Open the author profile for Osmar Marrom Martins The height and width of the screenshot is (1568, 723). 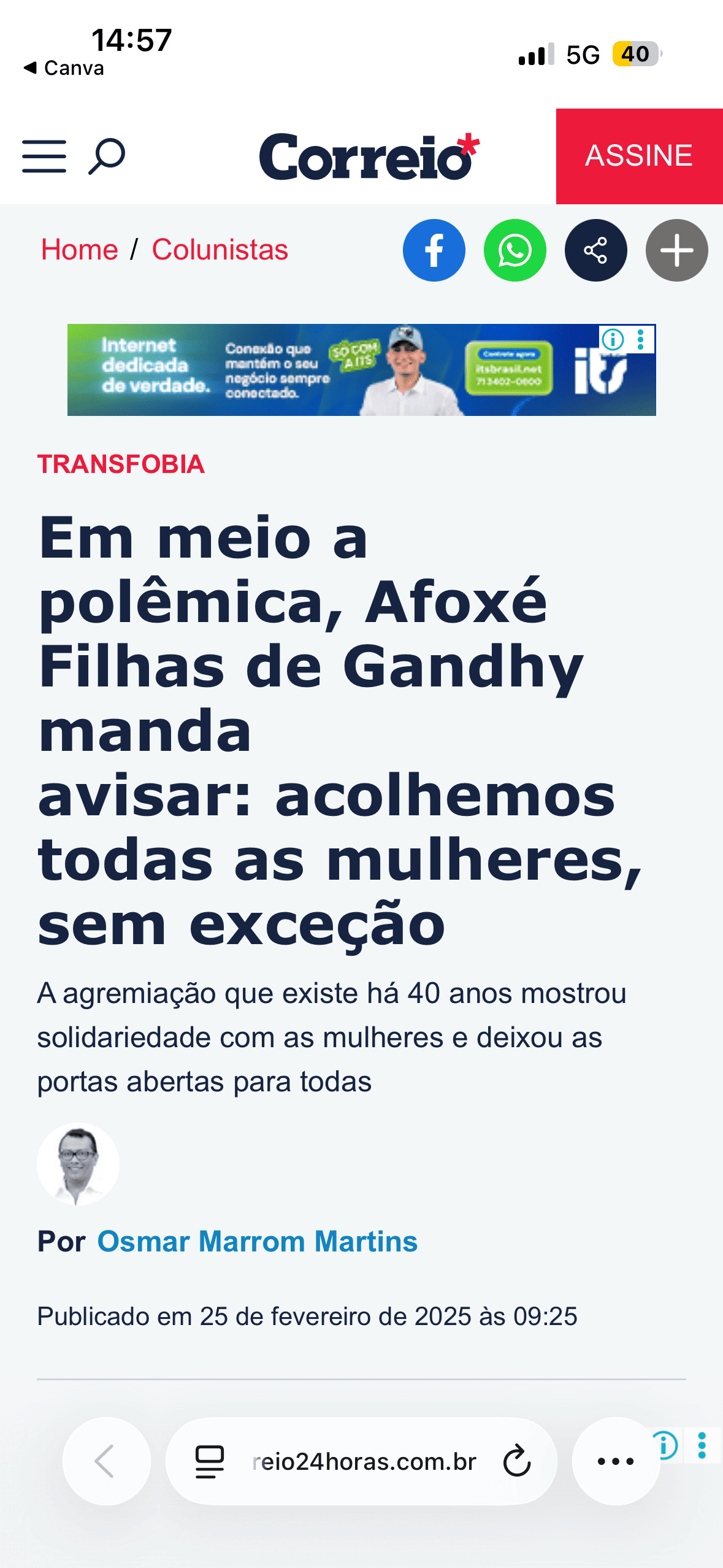point(257,1241)
